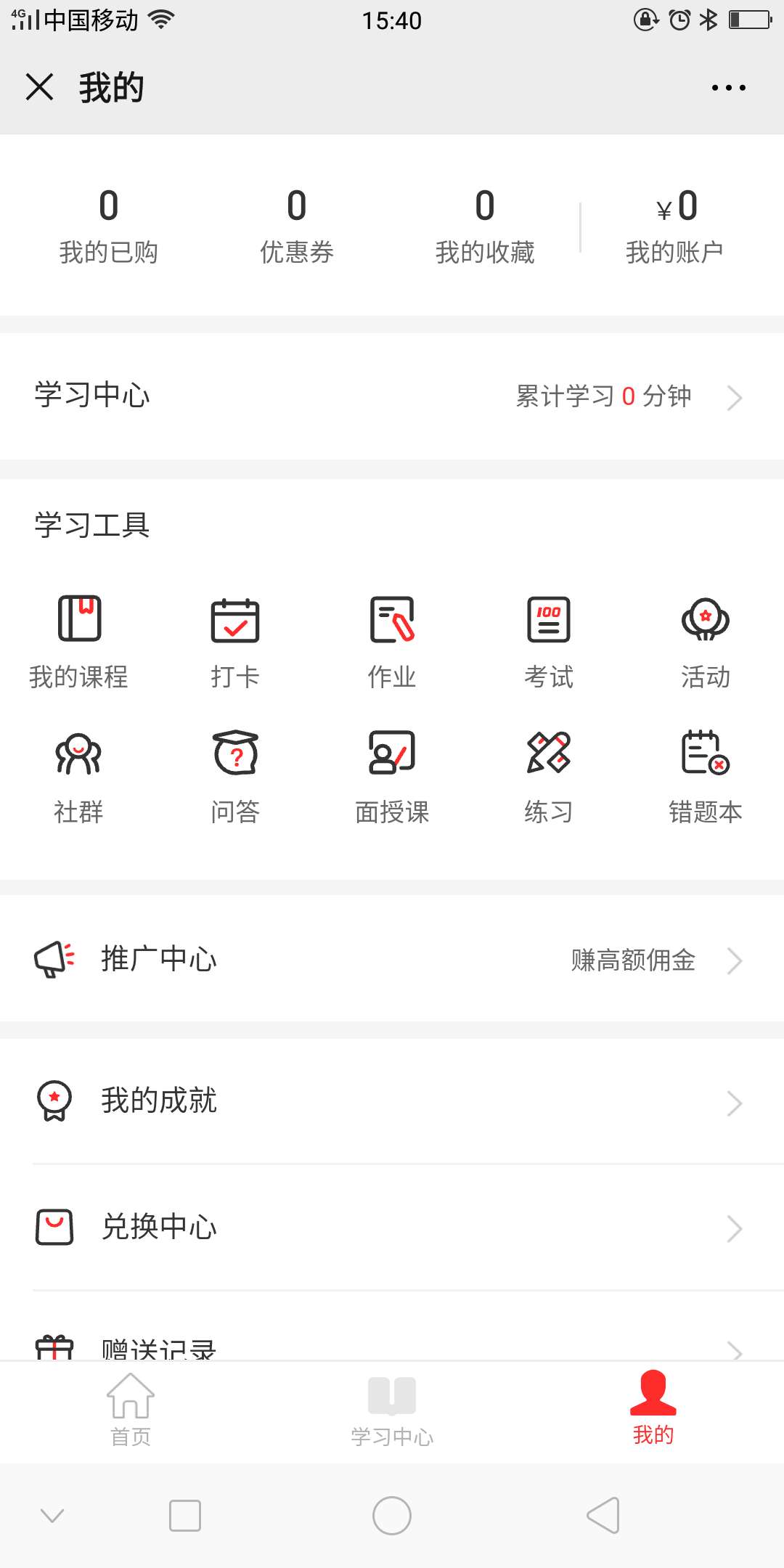
Task: Tap the system back triangle button
Action: click(x=603, y=1515)
